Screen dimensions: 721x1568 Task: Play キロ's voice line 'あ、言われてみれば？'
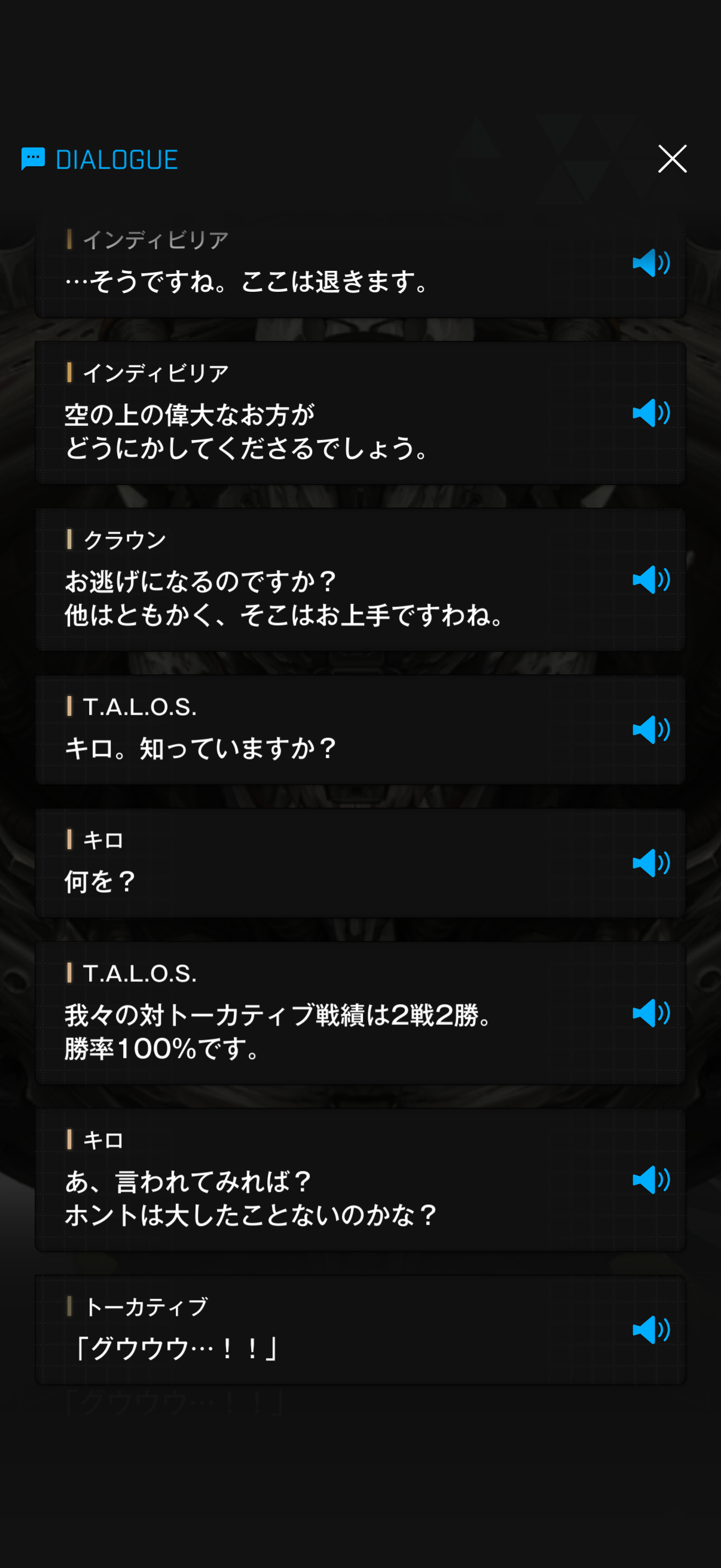coord(650,1180)
